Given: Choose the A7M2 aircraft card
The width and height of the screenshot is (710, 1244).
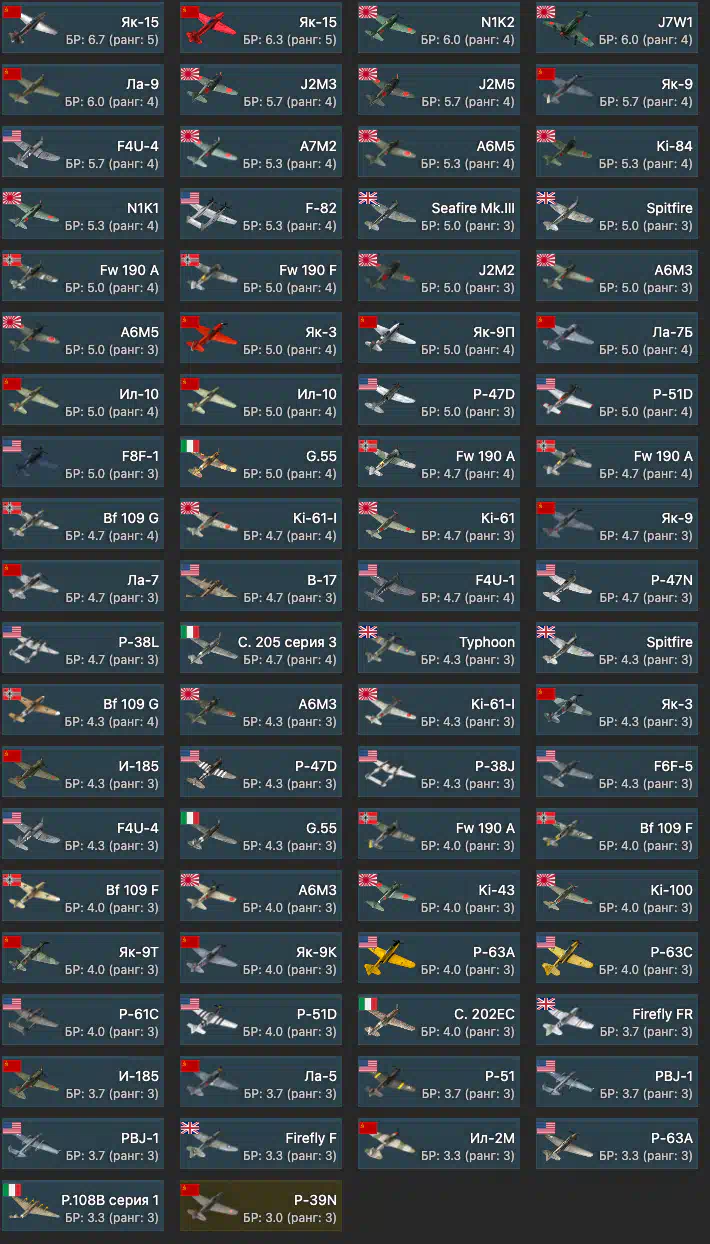Looking at the screenshot, I should [x=260, y=152].
